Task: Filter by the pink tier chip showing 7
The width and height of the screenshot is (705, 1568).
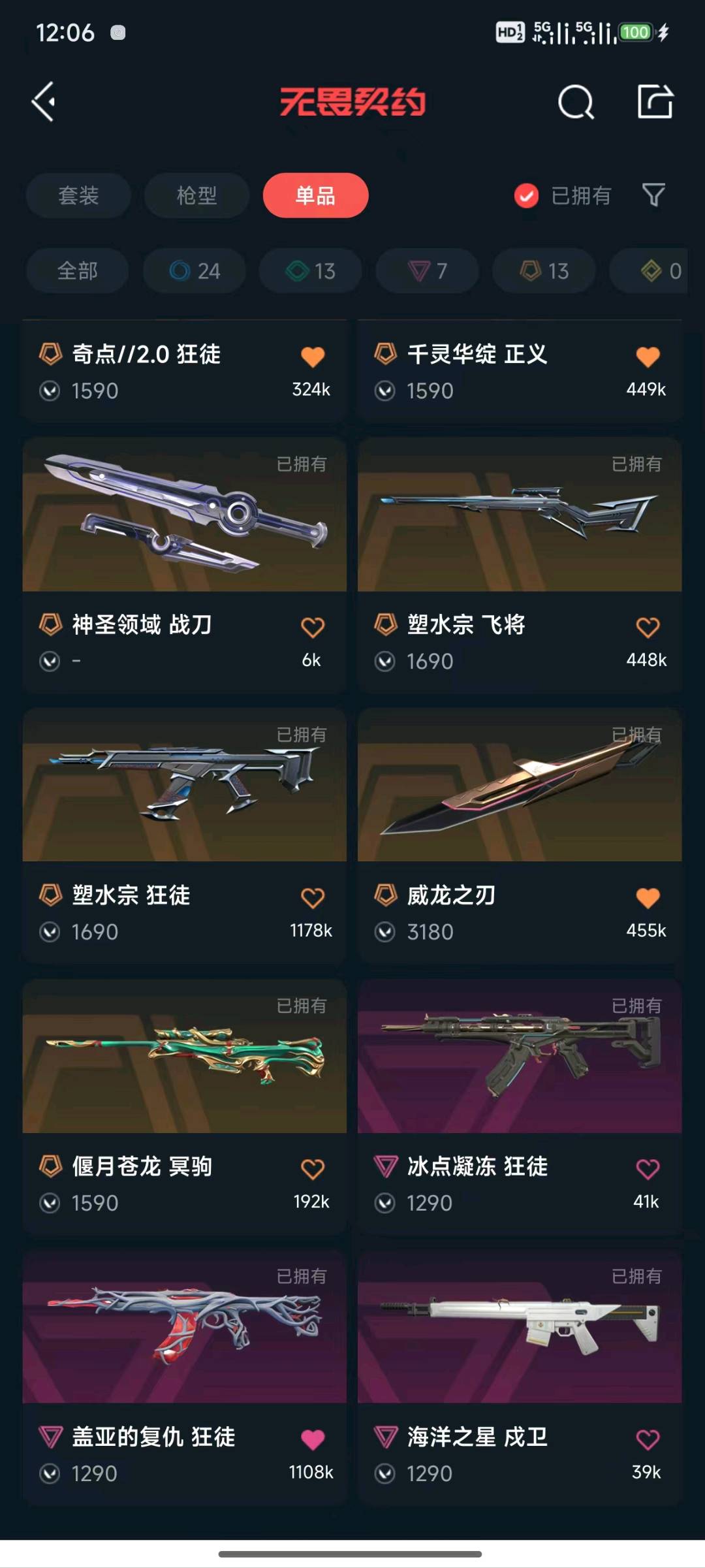Action: coord(428,270)
